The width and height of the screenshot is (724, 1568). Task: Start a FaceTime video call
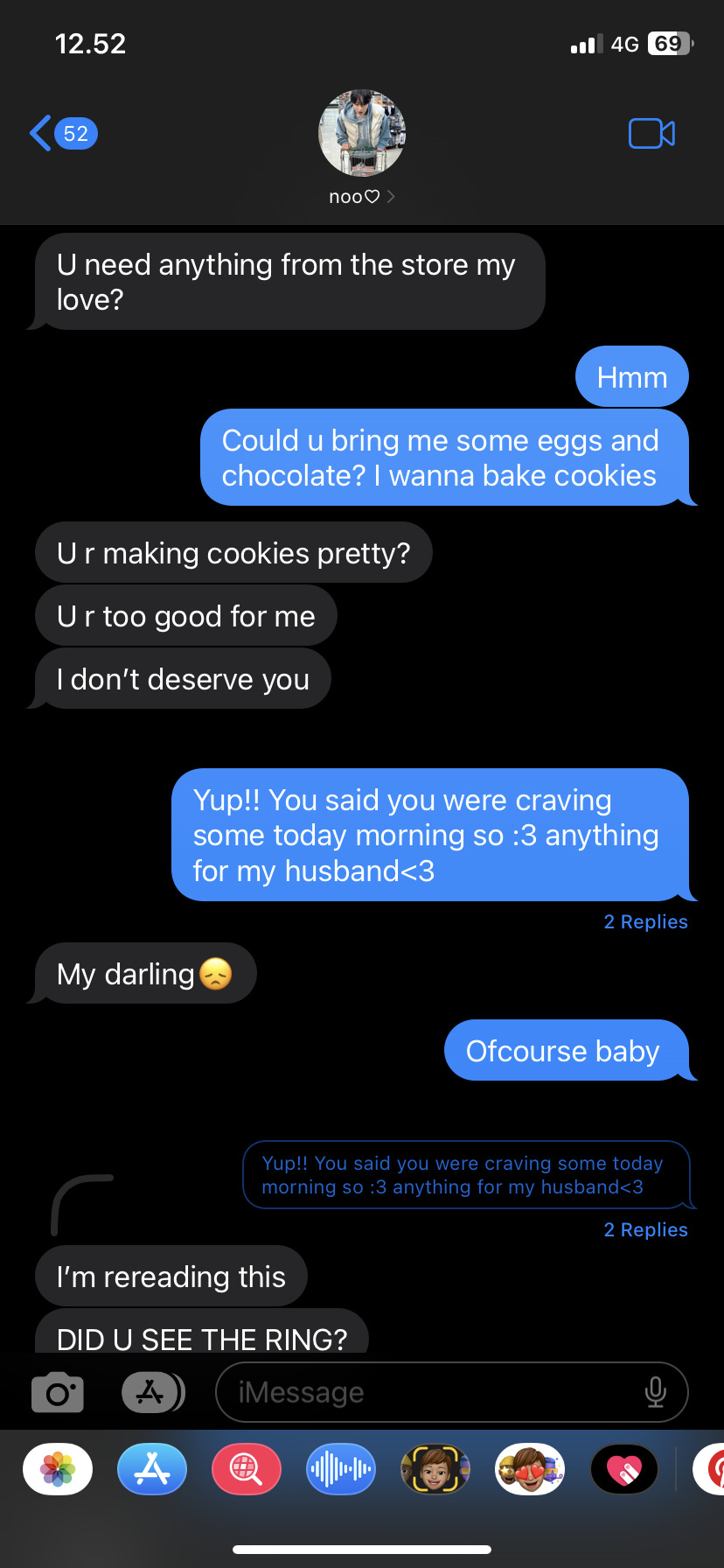point(651,134)
